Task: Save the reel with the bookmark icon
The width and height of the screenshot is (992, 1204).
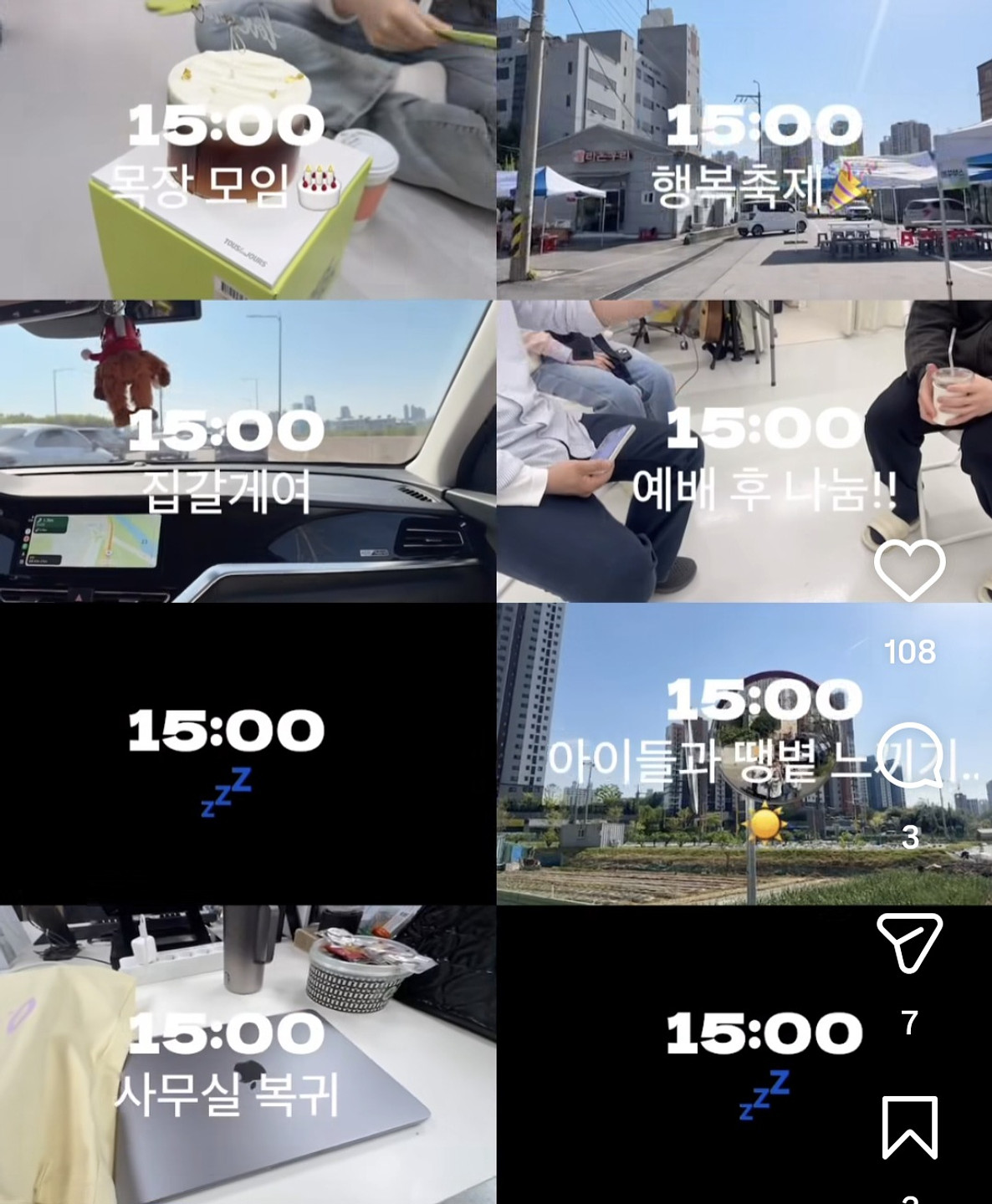Action: tap(909, 1126)
